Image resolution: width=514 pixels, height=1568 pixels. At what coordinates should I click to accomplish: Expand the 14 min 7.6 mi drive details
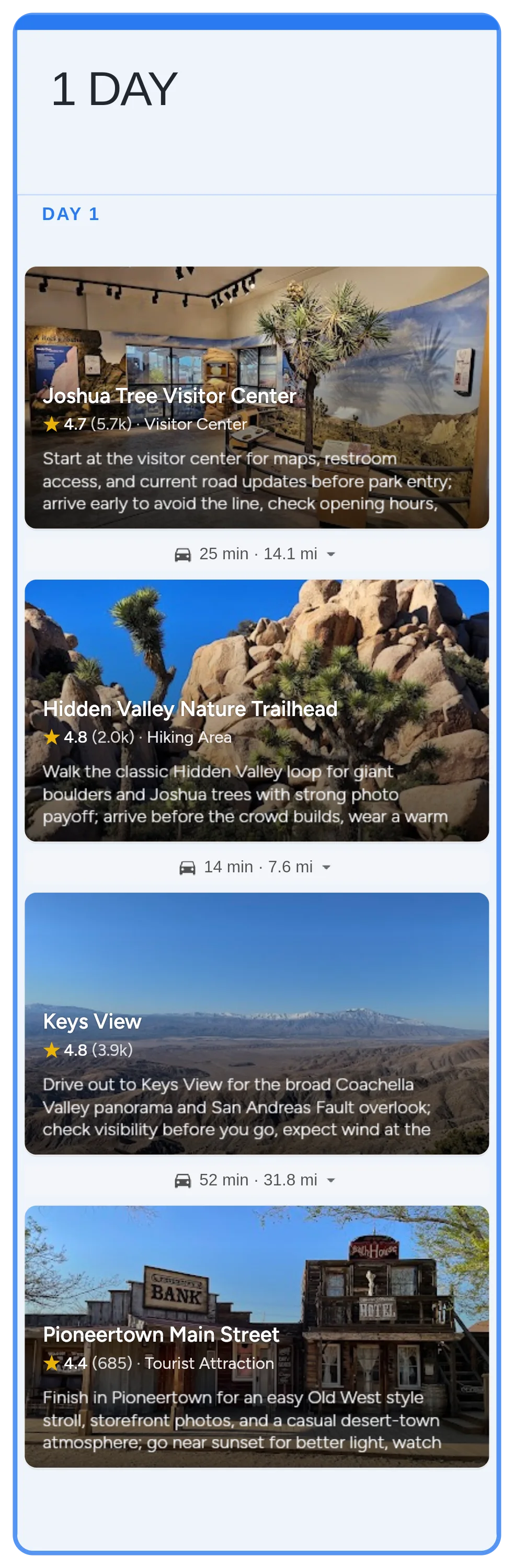[x=326, y=867]
